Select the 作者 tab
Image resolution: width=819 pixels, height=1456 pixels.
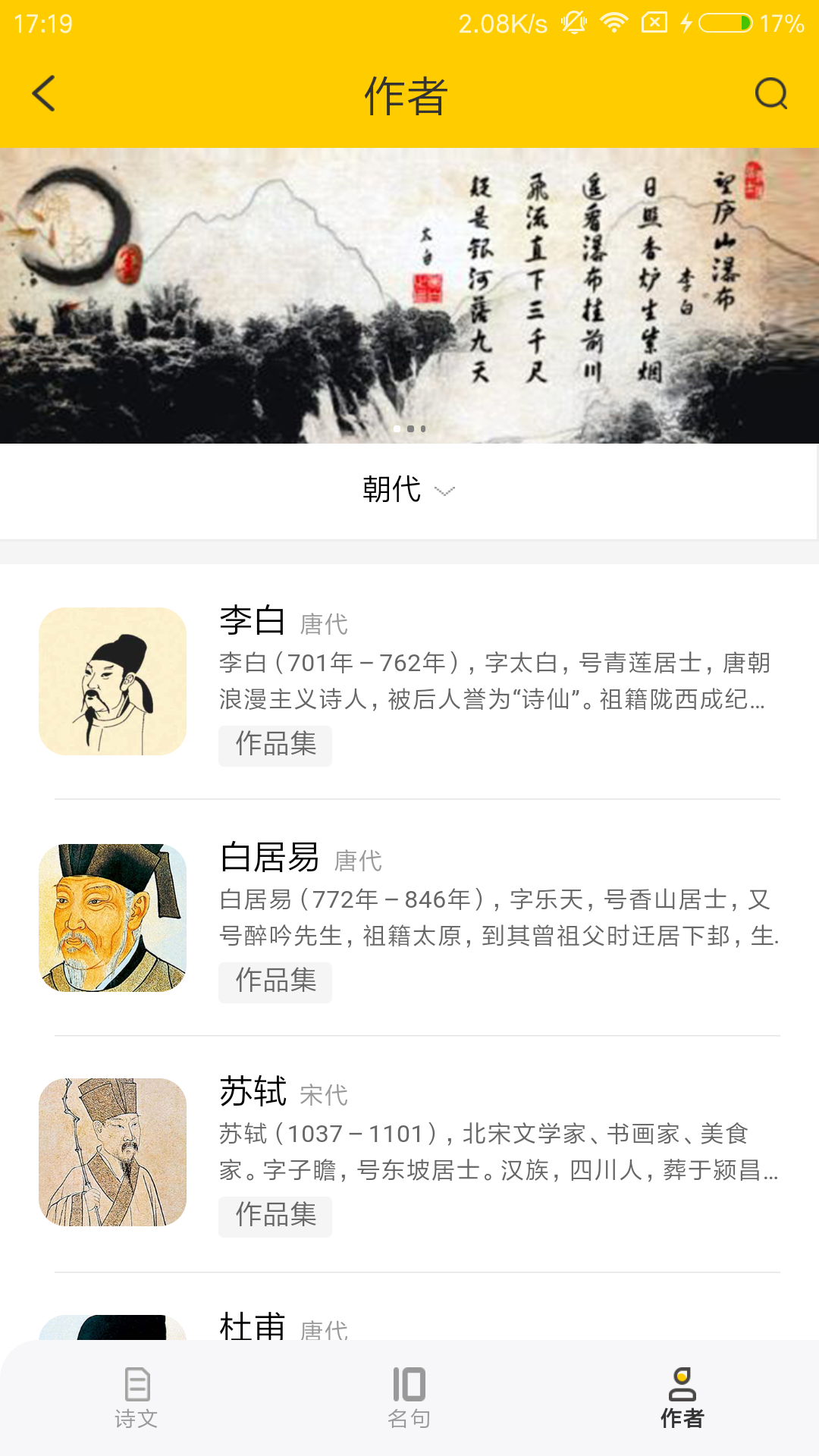pos(682,1398)
